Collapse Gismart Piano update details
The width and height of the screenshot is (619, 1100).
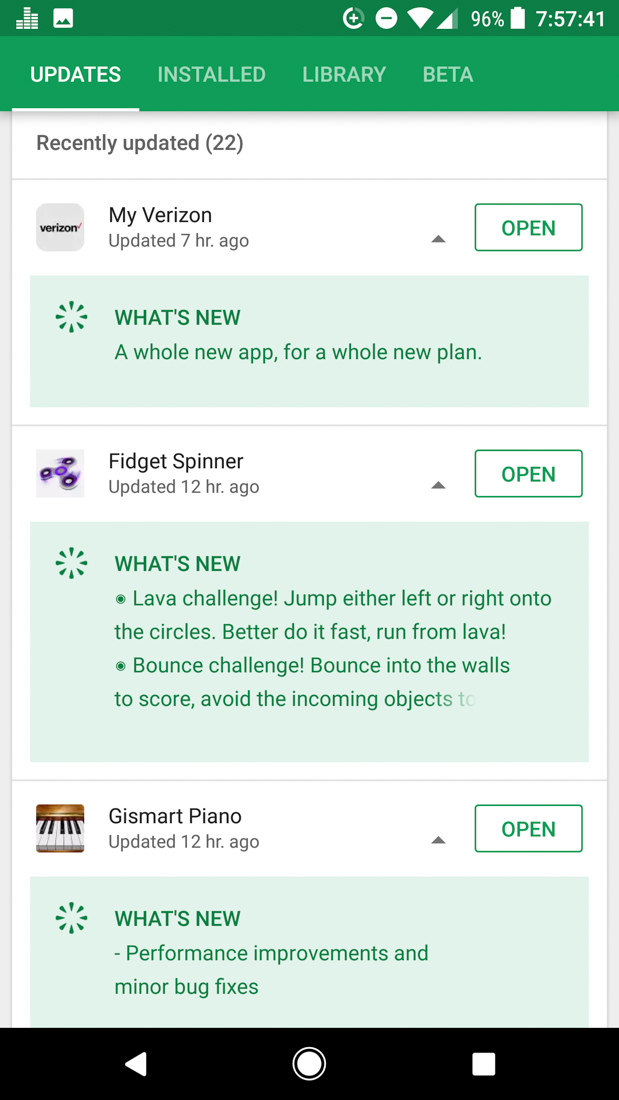click(x=438, y=840)
